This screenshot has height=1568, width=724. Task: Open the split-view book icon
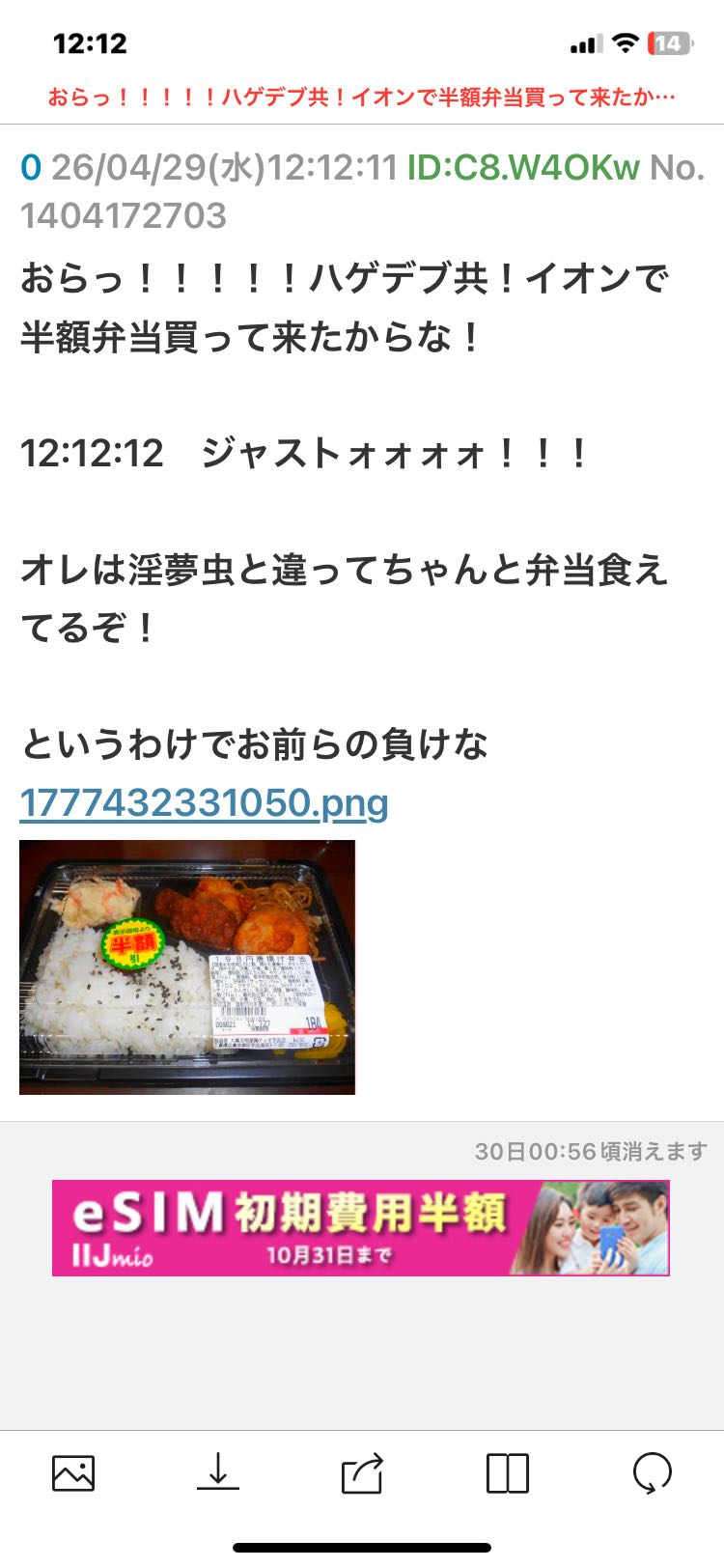click(508, 1472)
